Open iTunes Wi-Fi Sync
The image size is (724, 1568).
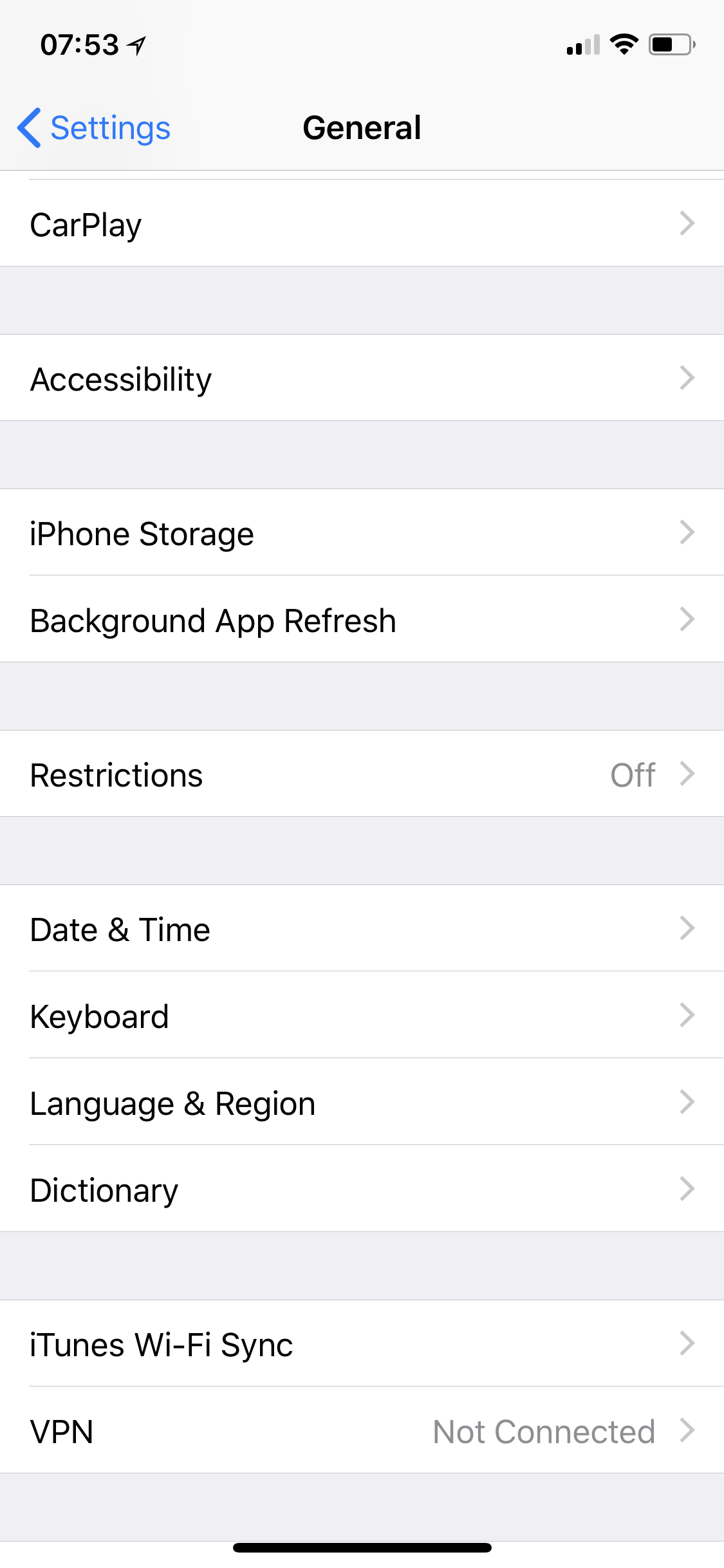coord(360,1343)
